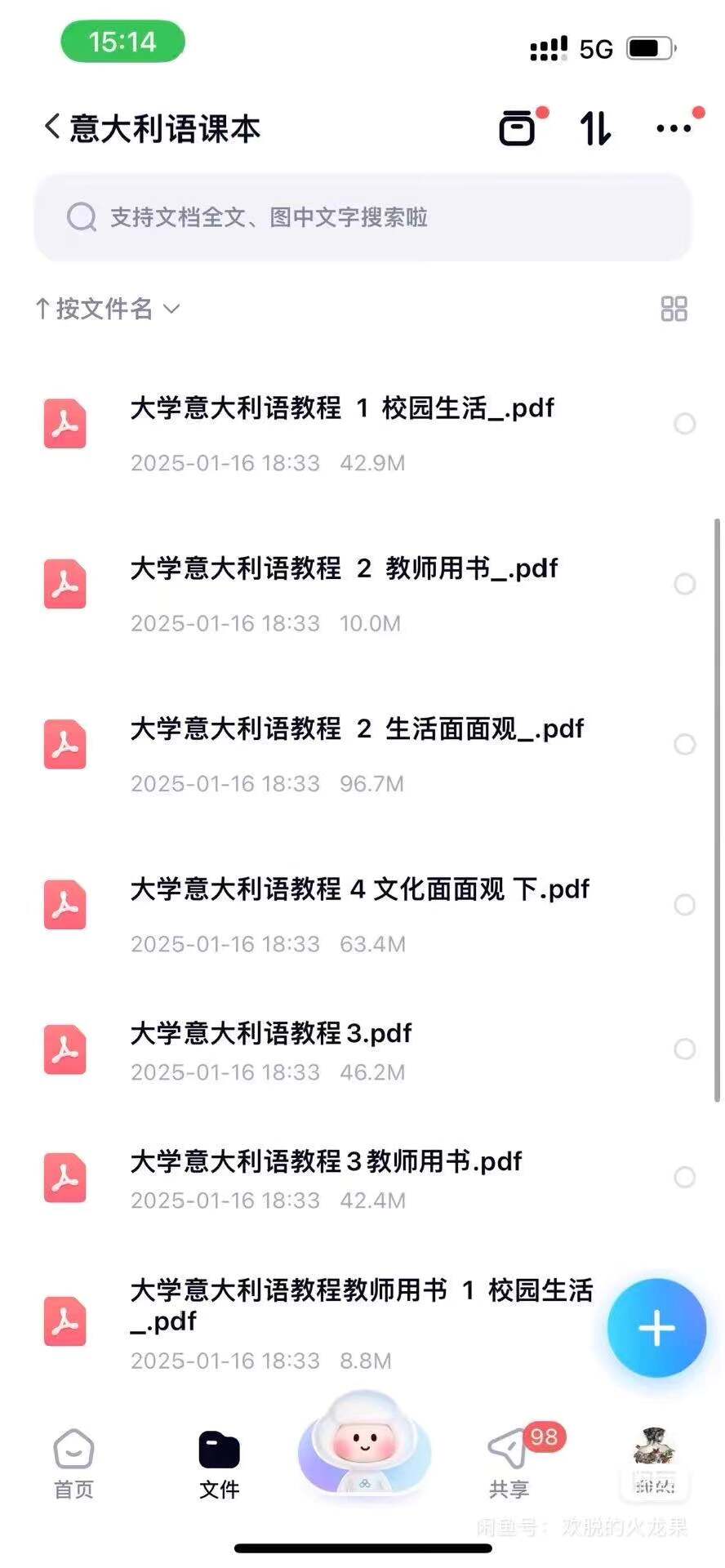
Task: Open 大学意大利语教程 2 教师用书_.pdf
Action: [x=345, y=568]
